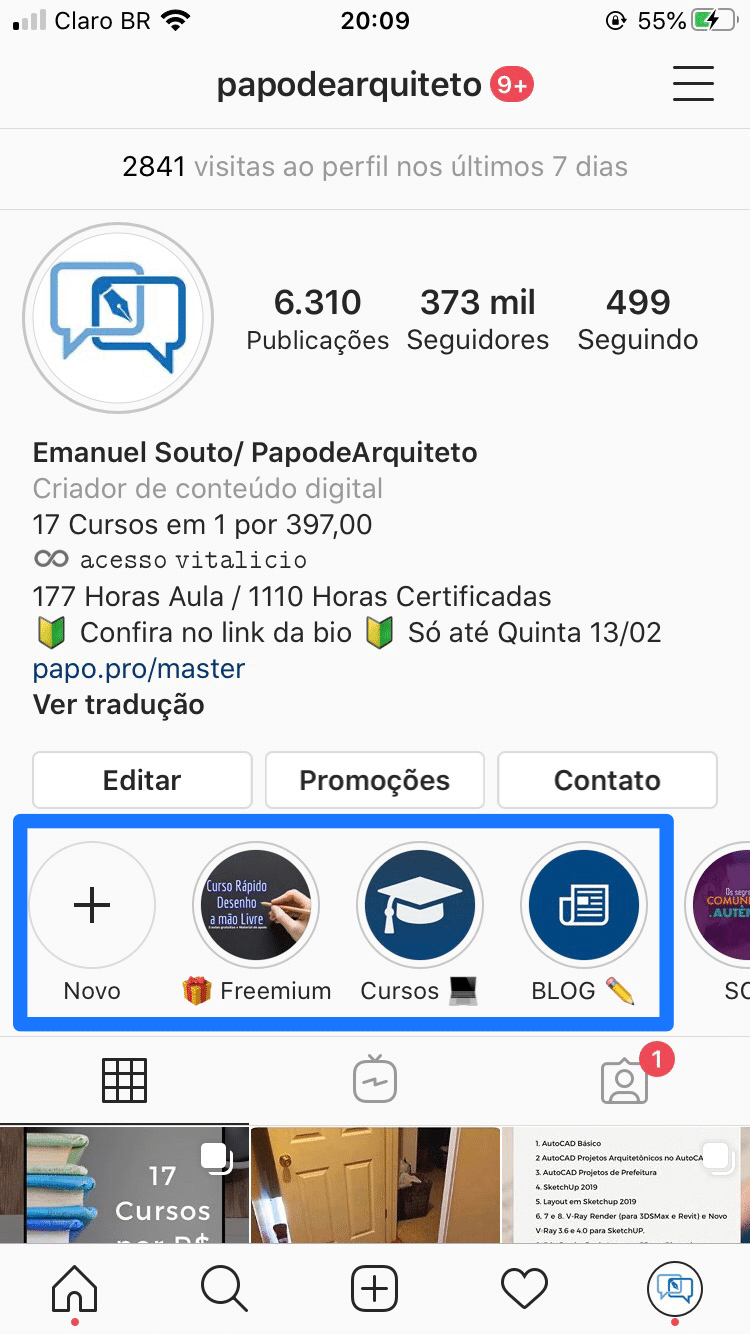750x1334 pixels.
Task: Add a new highlight with Novo
Action: [x=92, y=906]
